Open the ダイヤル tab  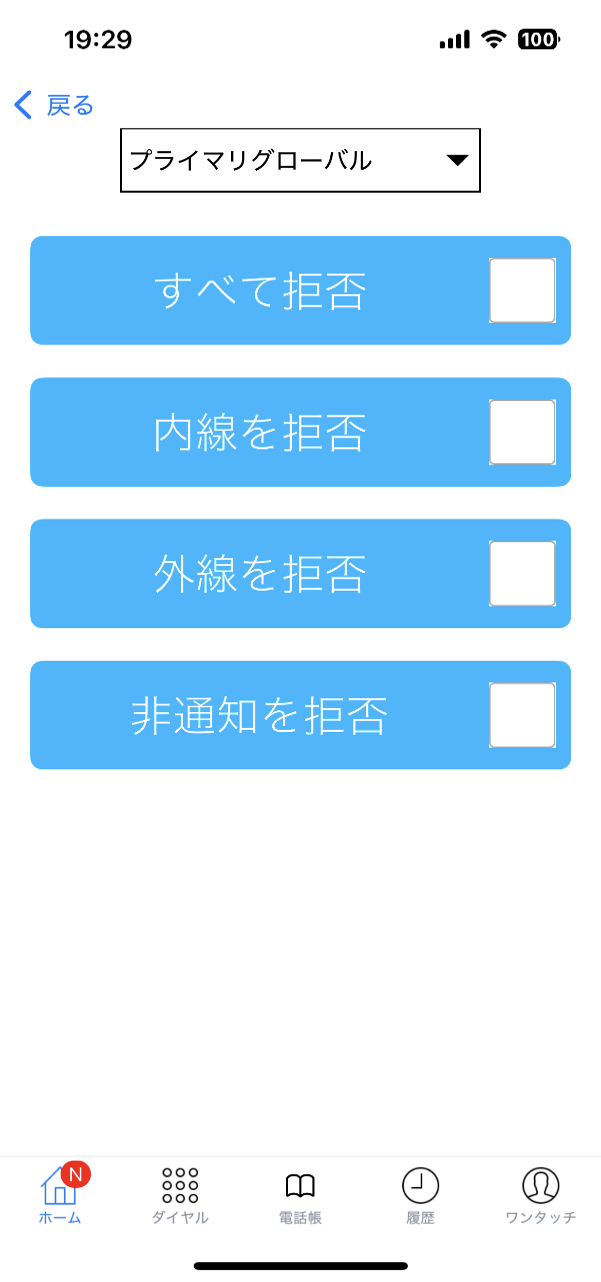click(x=180, y=1196)
